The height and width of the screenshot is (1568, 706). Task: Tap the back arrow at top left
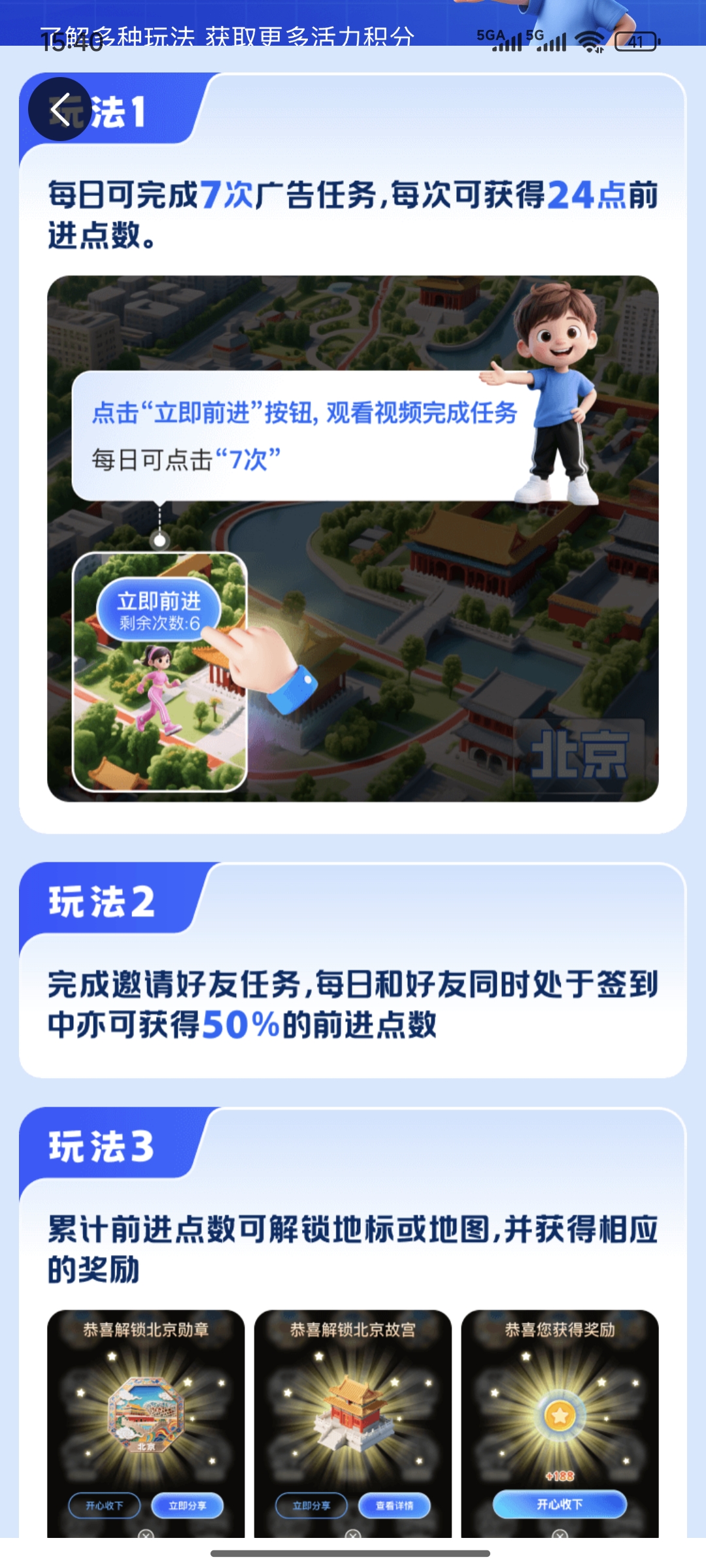pos(60,109)
